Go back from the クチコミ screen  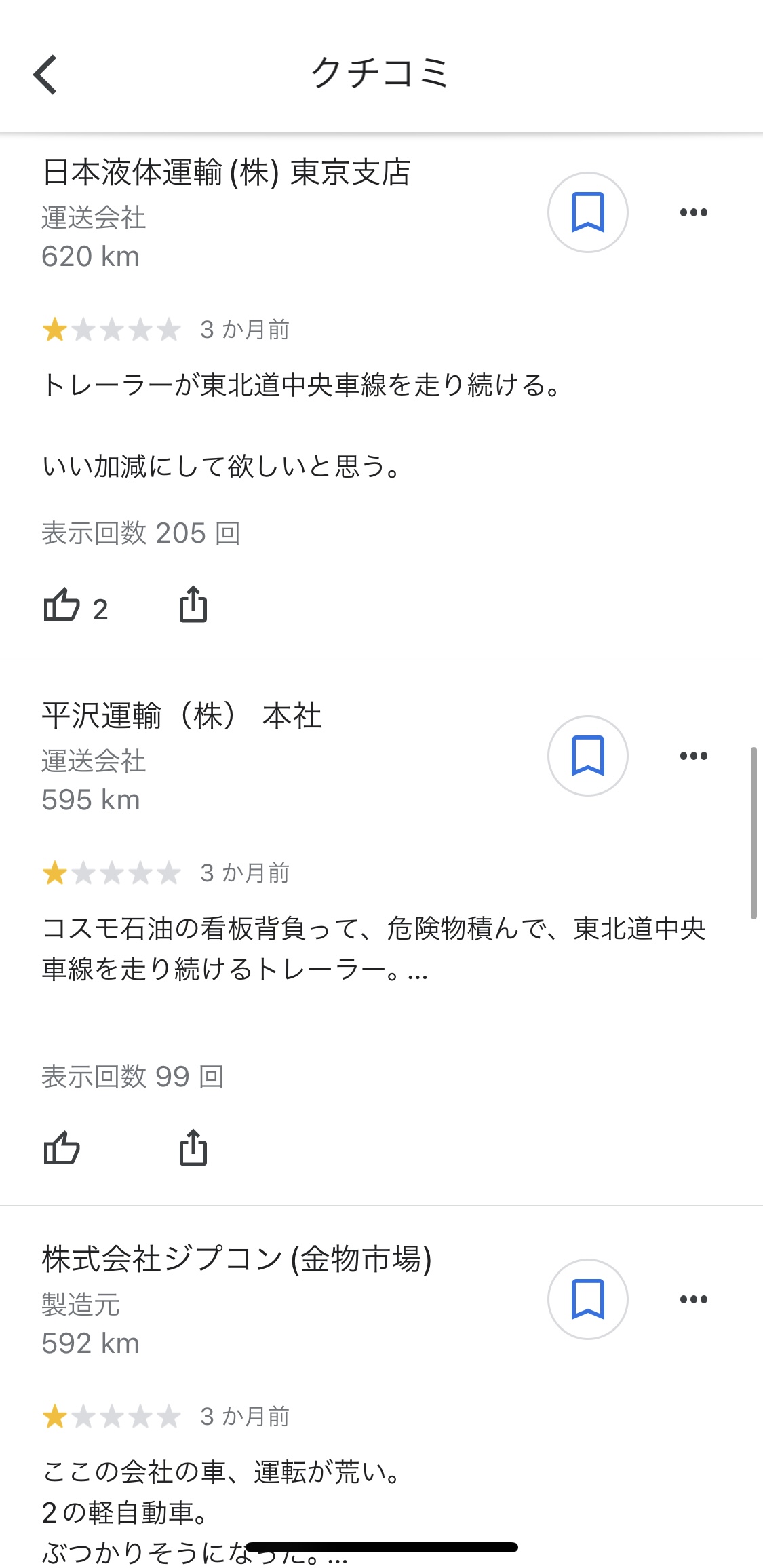point(45,74)
